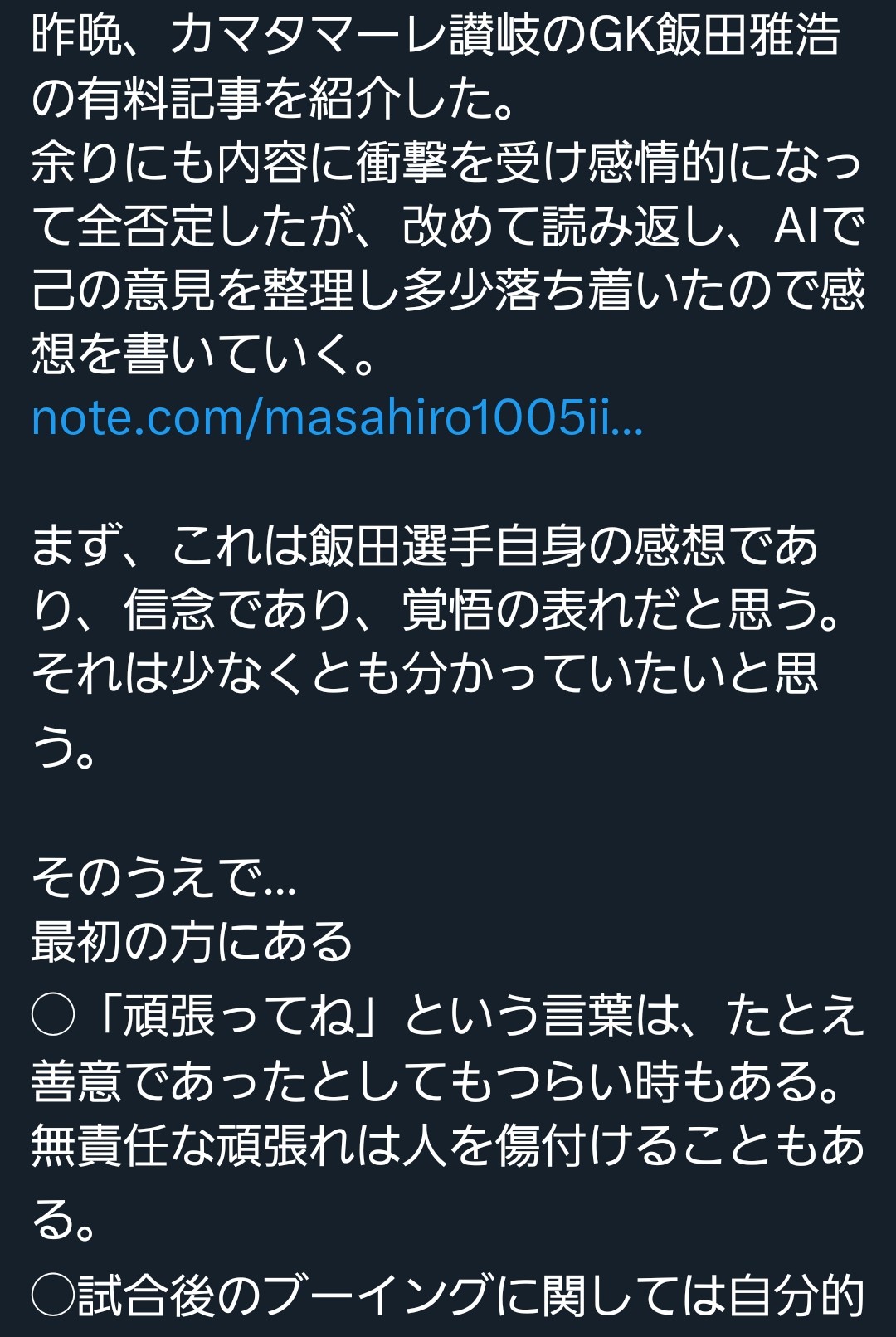This screenshot has width=896, height=1337.
Task: Open the note.com/masahiro1005ii link
Action: pyautogui.click(x=336, y=417)
